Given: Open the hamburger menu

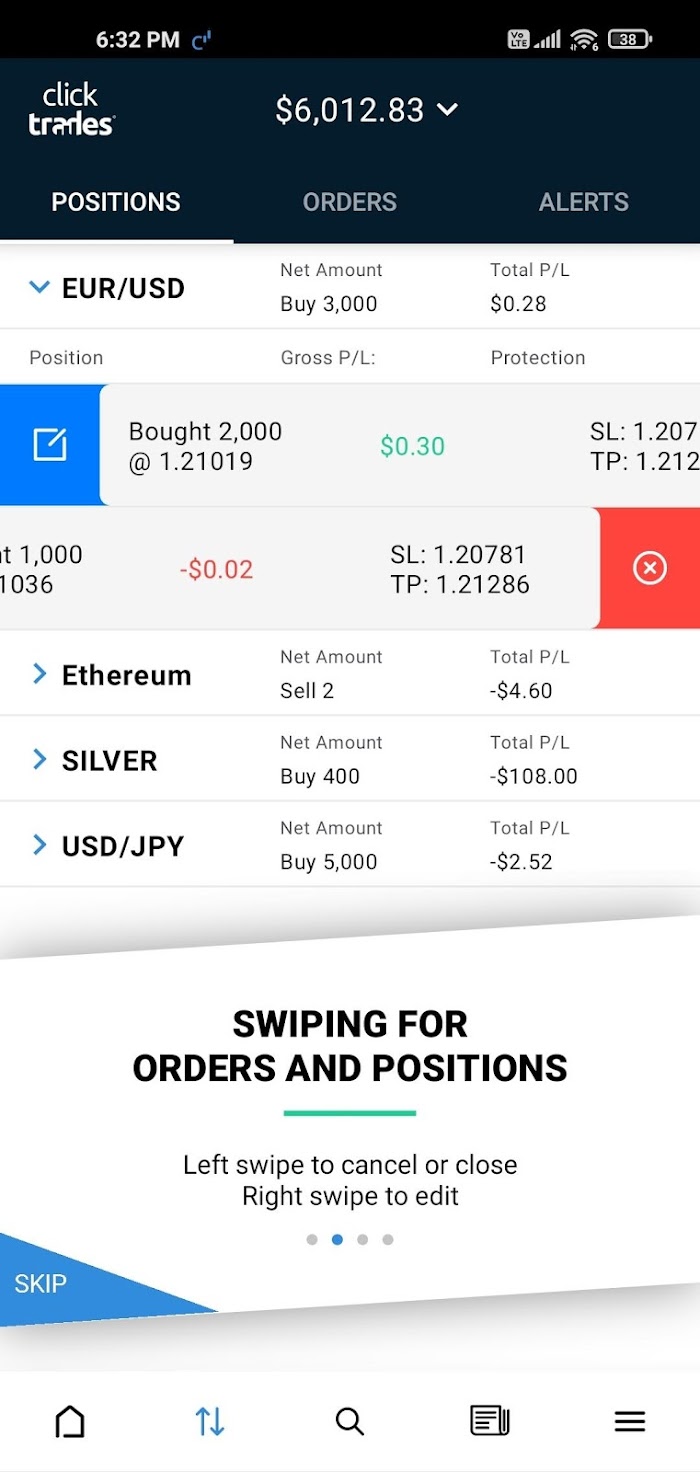Looking at the screenshot, I should (630, 1421).
